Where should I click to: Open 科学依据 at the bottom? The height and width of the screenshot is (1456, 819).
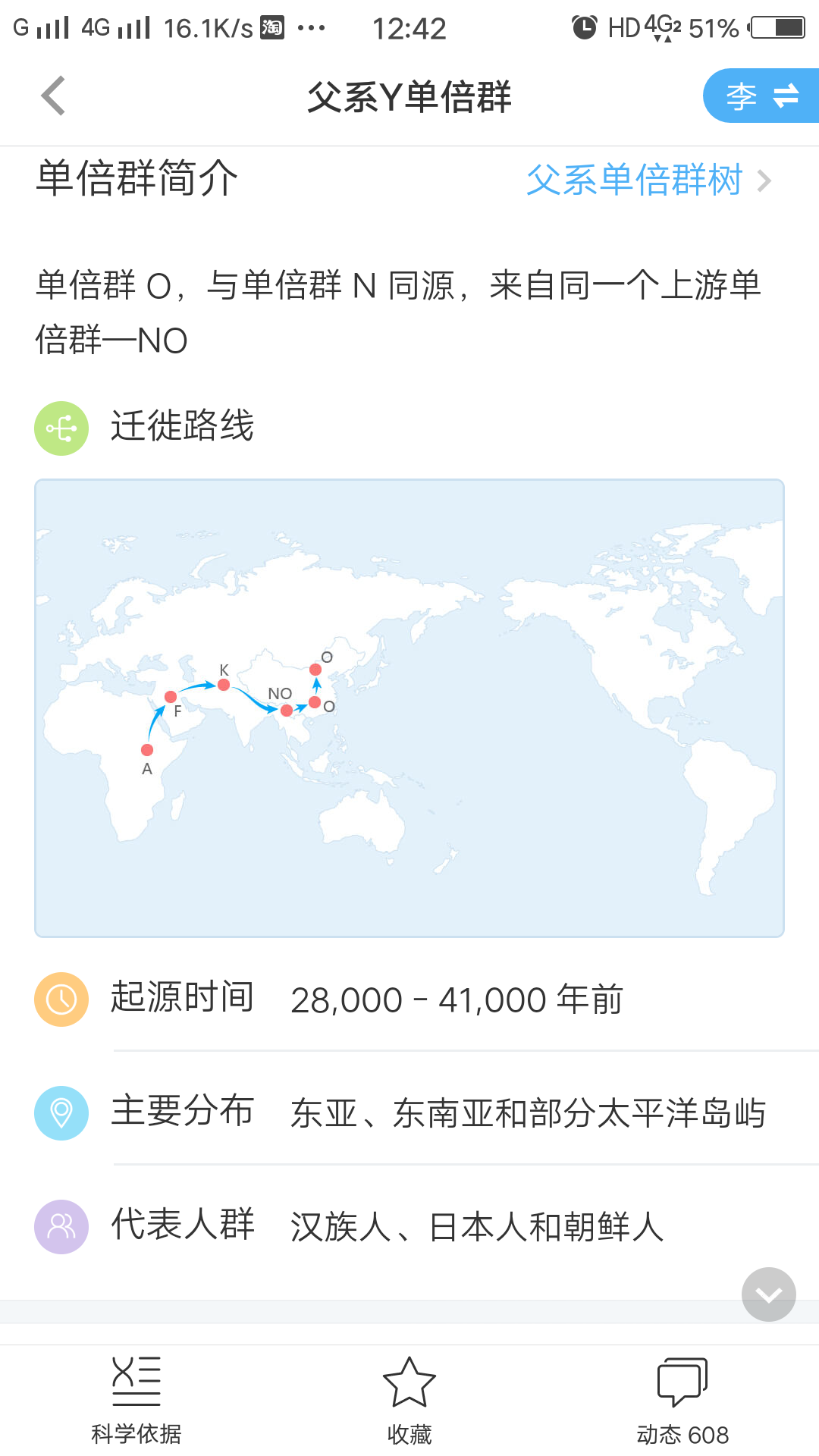tap(136, 1401)
